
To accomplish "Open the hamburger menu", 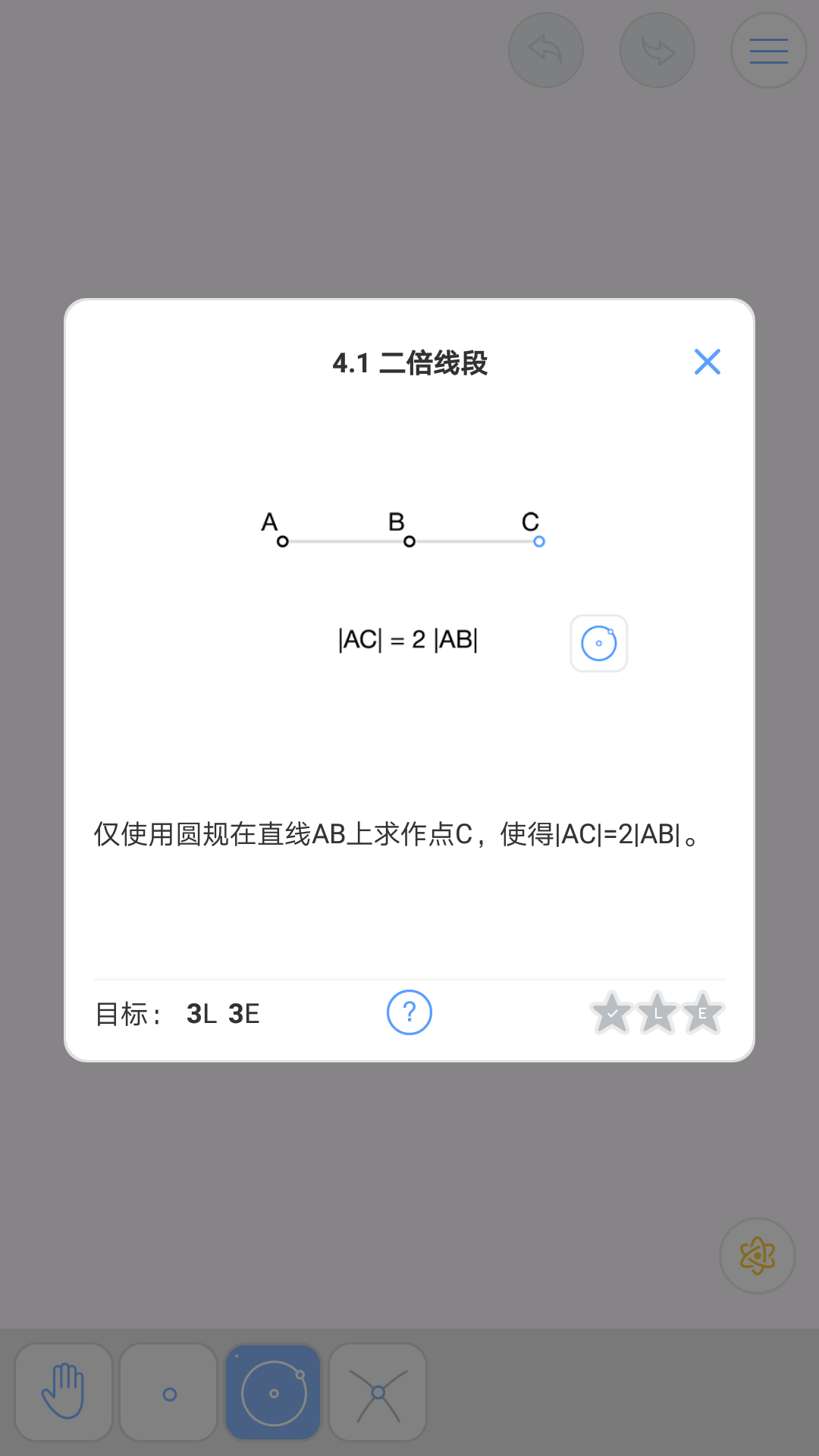I will pos(768,51).
